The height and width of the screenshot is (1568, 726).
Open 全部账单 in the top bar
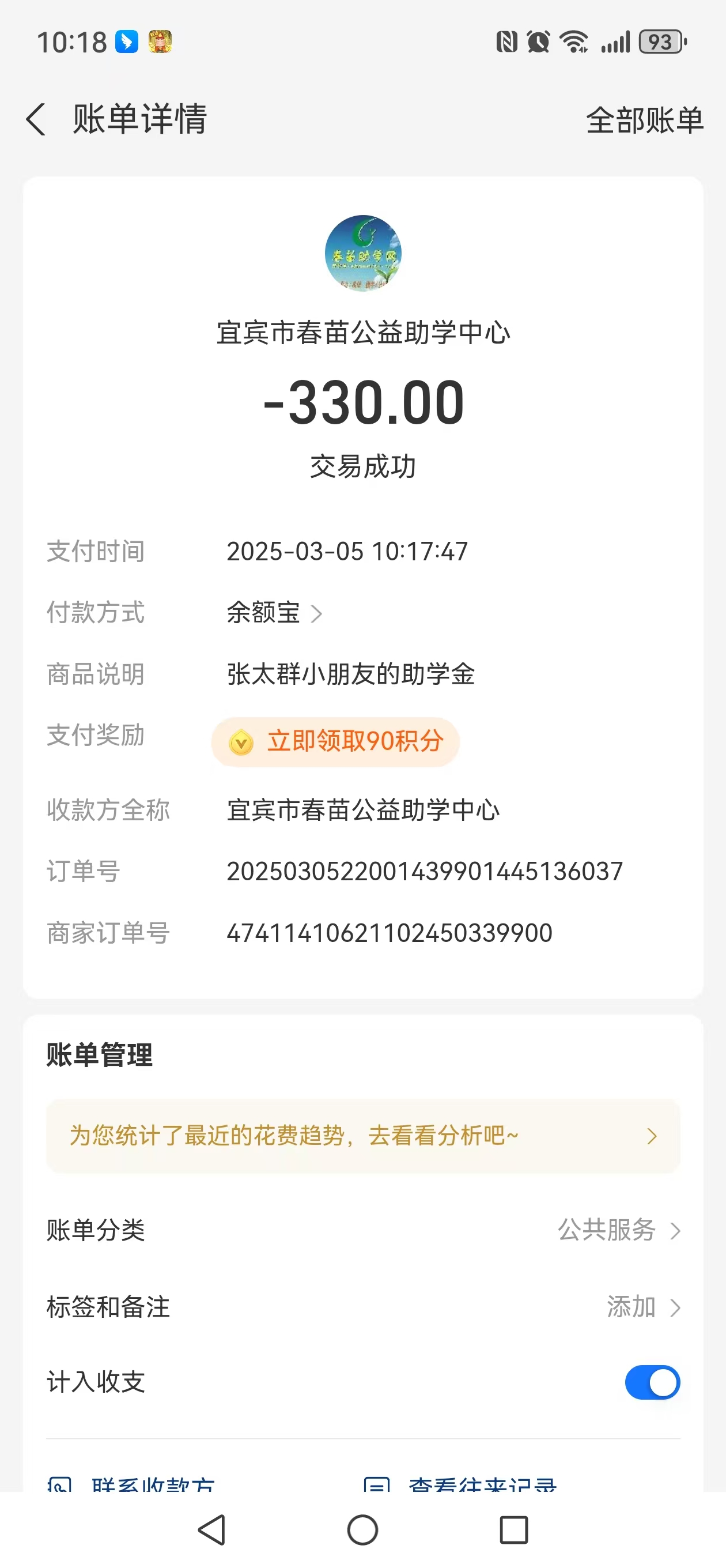pos(644,120)
